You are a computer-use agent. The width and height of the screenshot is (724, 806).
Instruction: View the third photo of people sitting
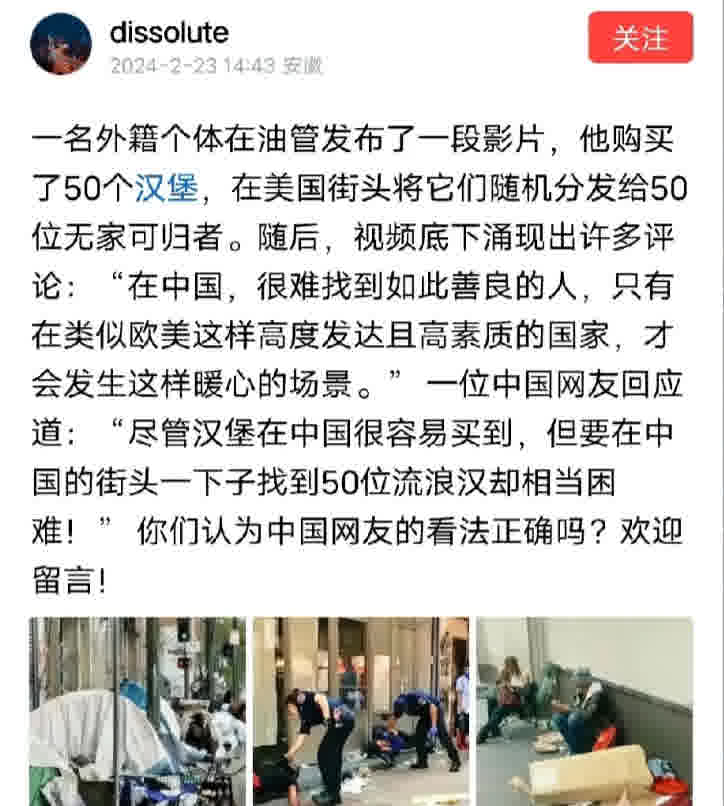point(584,711)
